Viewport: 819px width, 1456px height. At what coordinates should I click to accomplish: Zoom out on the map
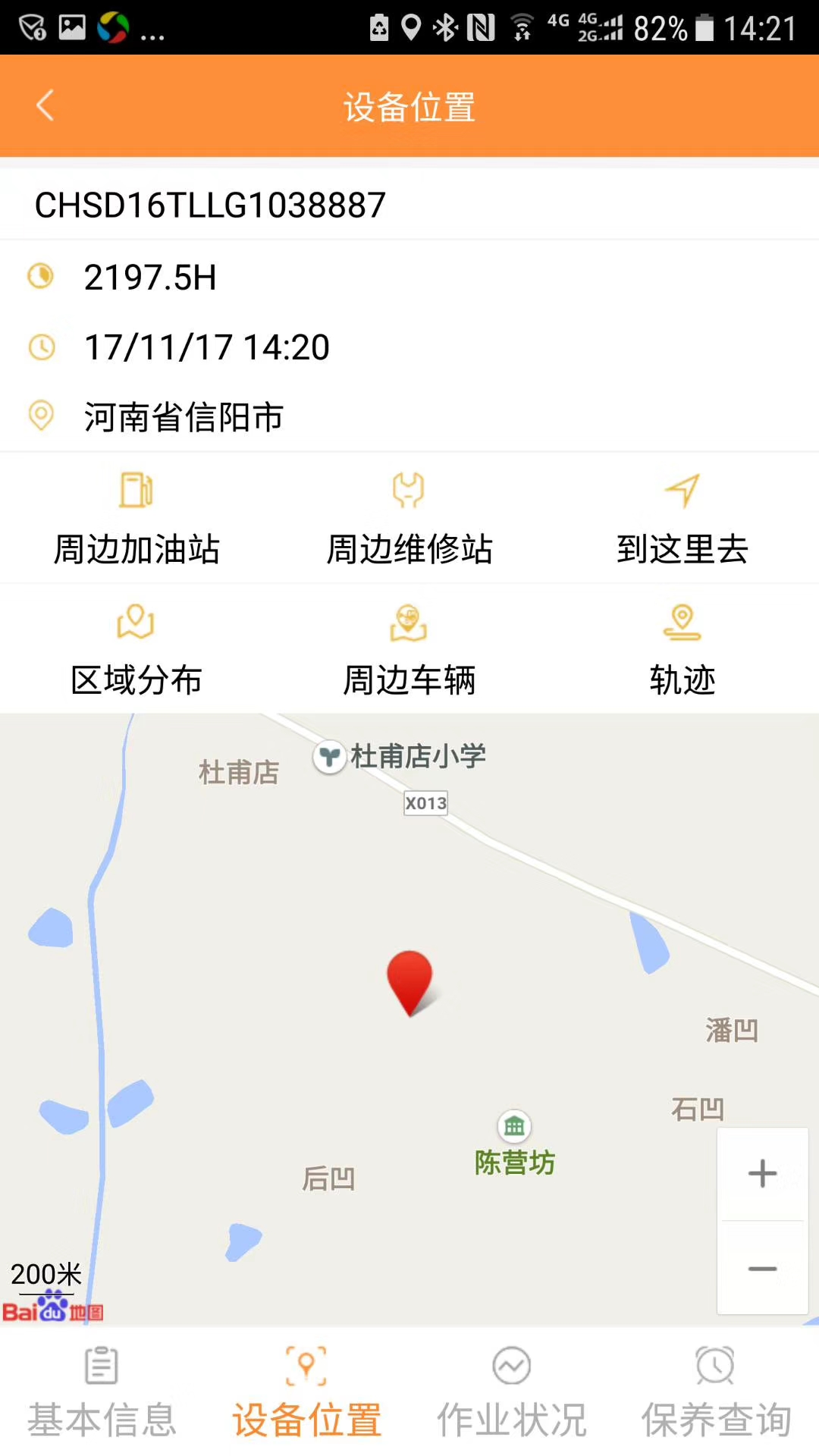tap(762, 1268)
